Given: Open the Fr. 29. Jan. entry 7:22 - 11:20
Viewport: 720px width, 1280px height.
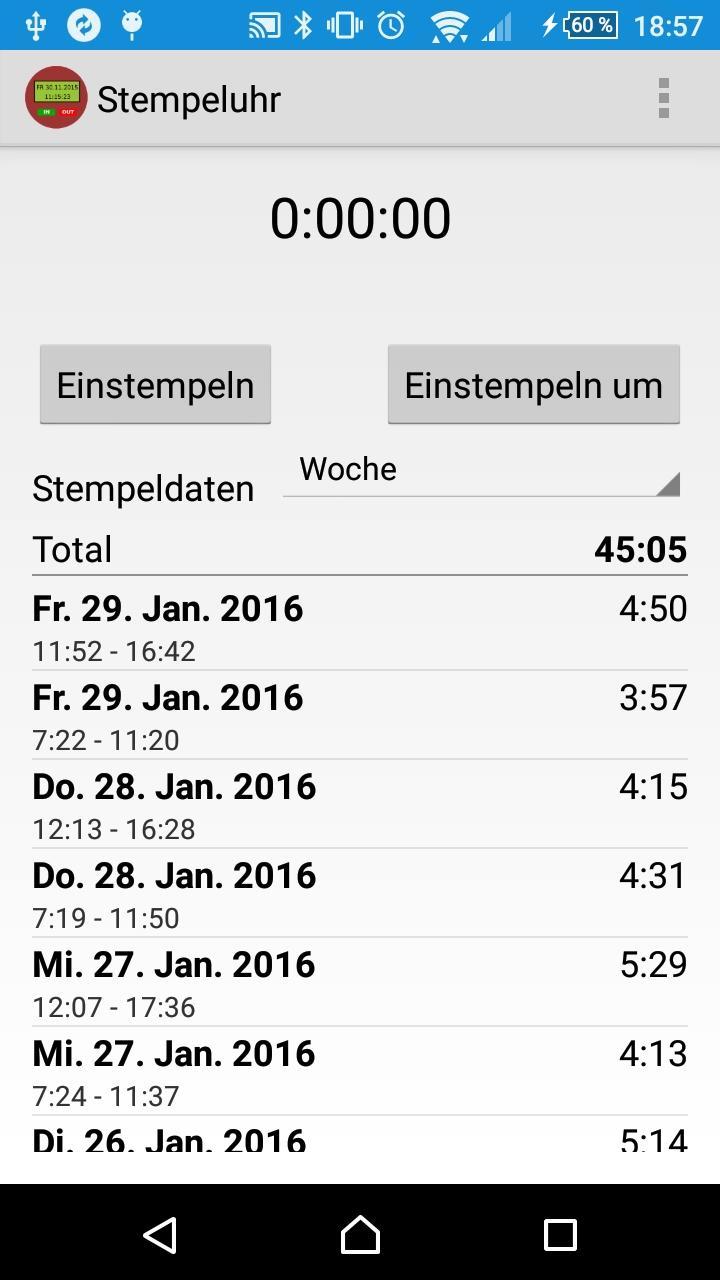Looking at the screenshot, I should 360,715.
